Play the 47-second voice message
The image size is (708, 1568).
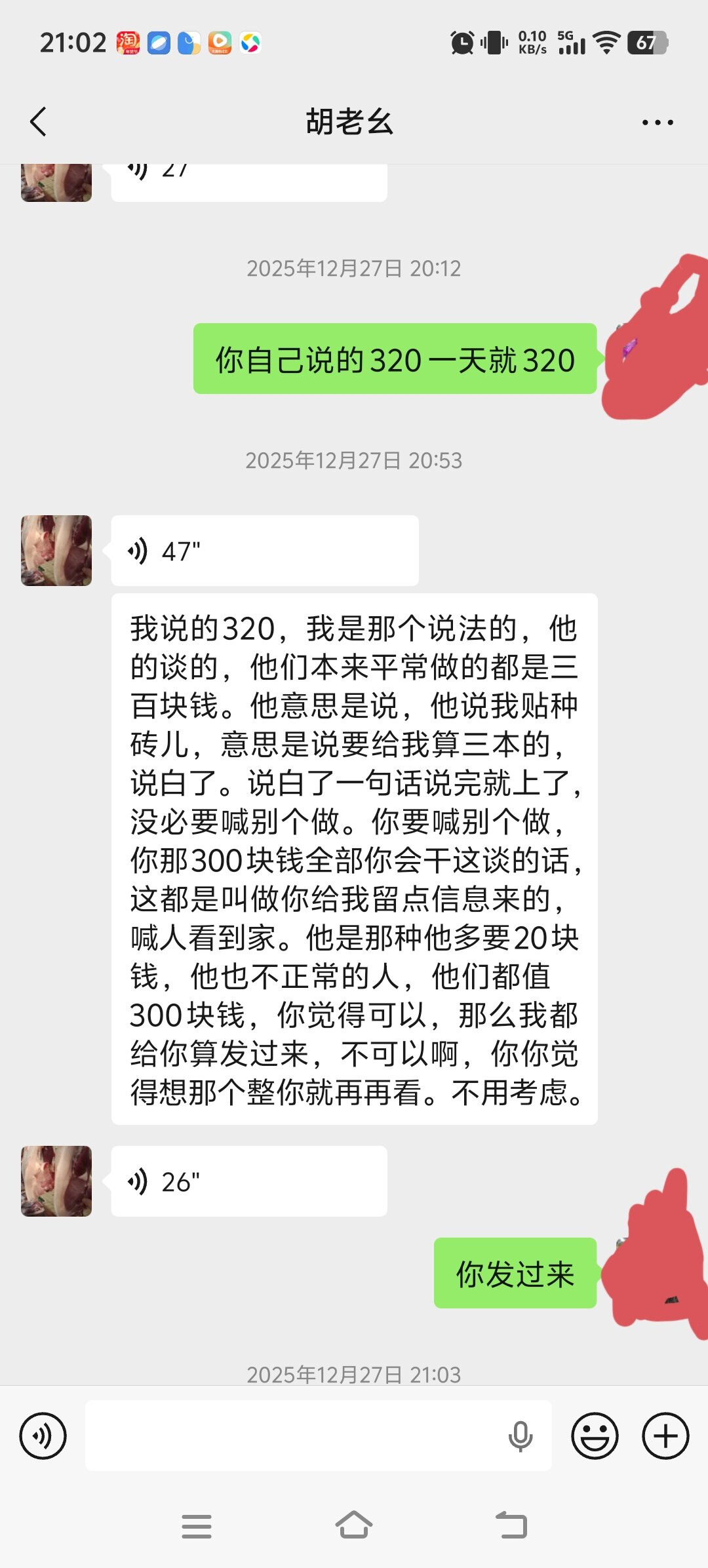point(264,551)
